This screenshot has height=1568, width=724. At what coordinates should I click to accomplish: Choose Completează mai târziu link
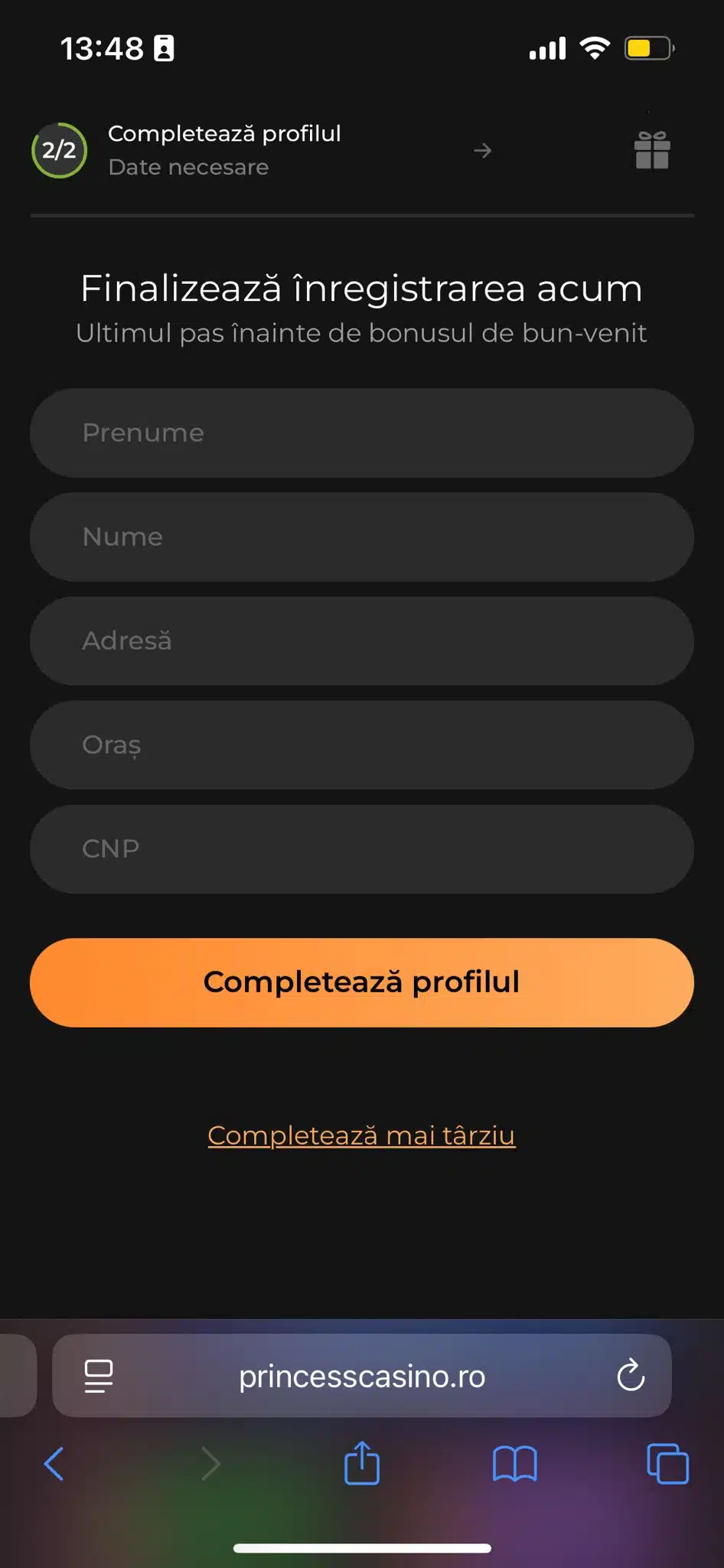361,1135
